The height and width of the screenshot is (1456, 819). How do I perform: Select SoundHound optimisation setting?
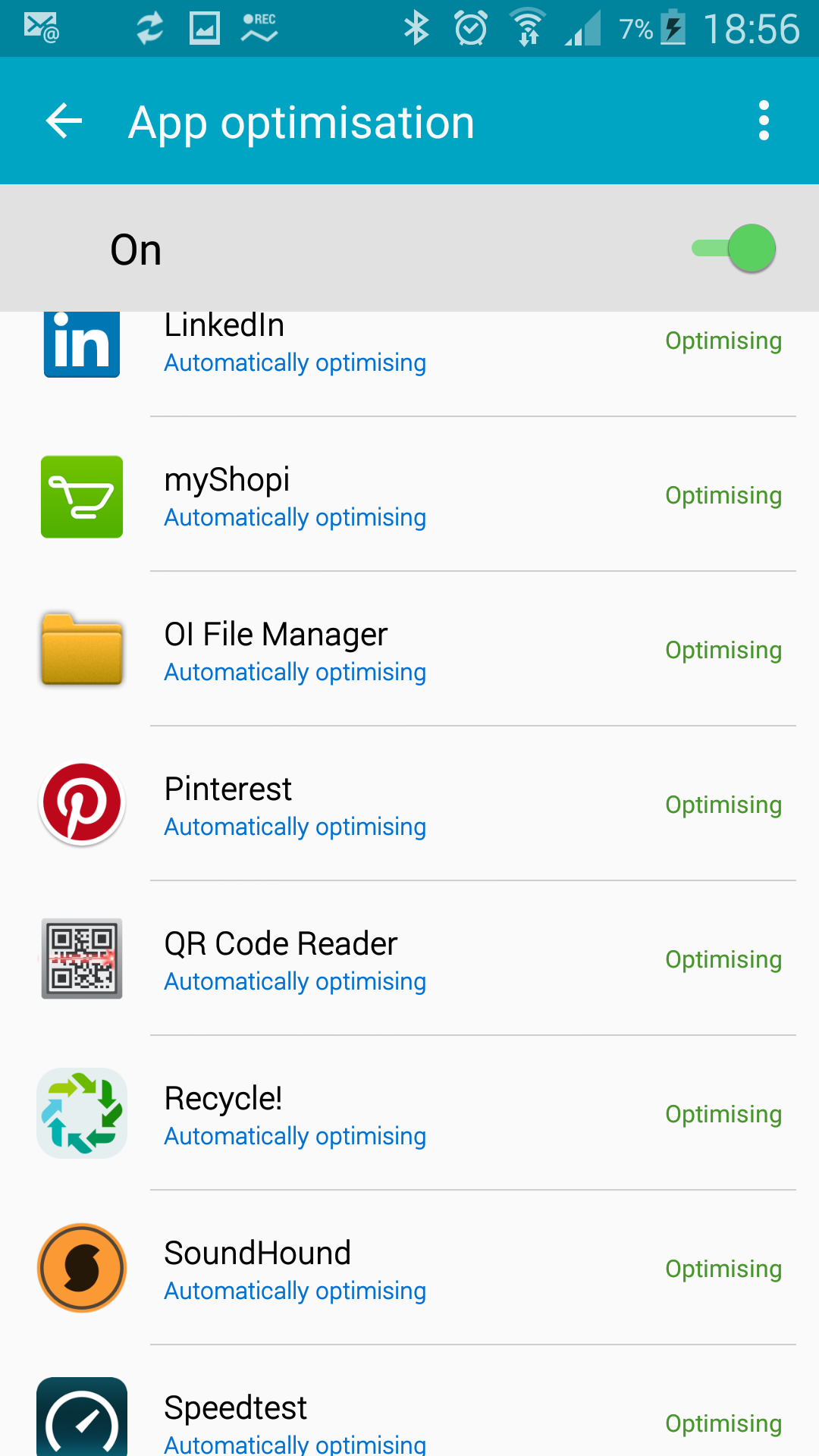(409, 1270)
